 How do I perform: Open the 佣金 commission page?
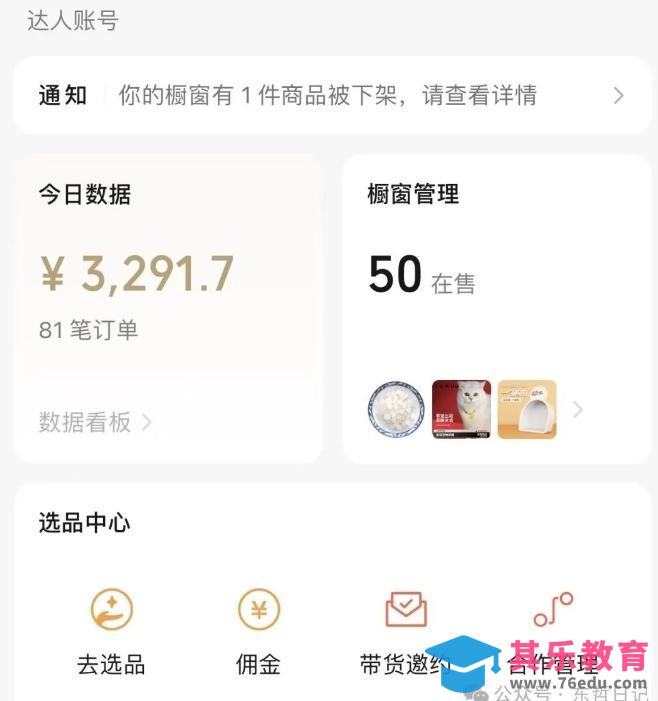[x=258, y=630]
